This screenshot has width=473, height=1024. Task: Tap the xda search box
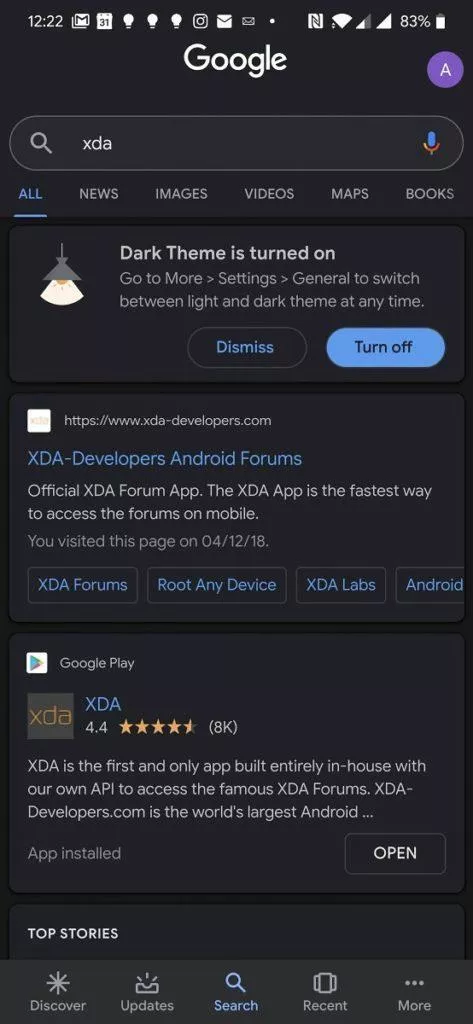click(236, 143)
